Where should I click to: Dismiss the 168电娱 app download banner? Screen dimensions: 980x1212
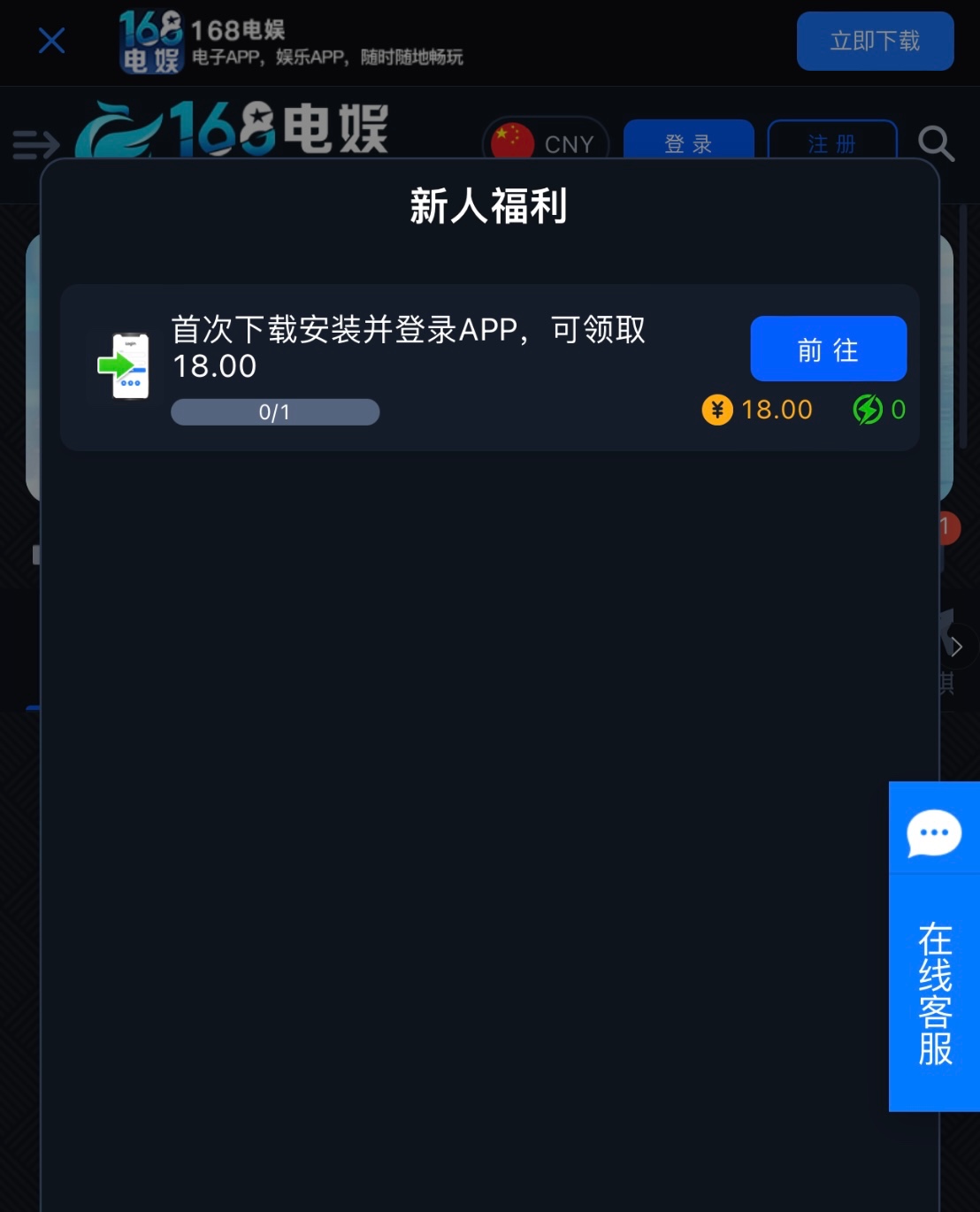tap(51, 41)
